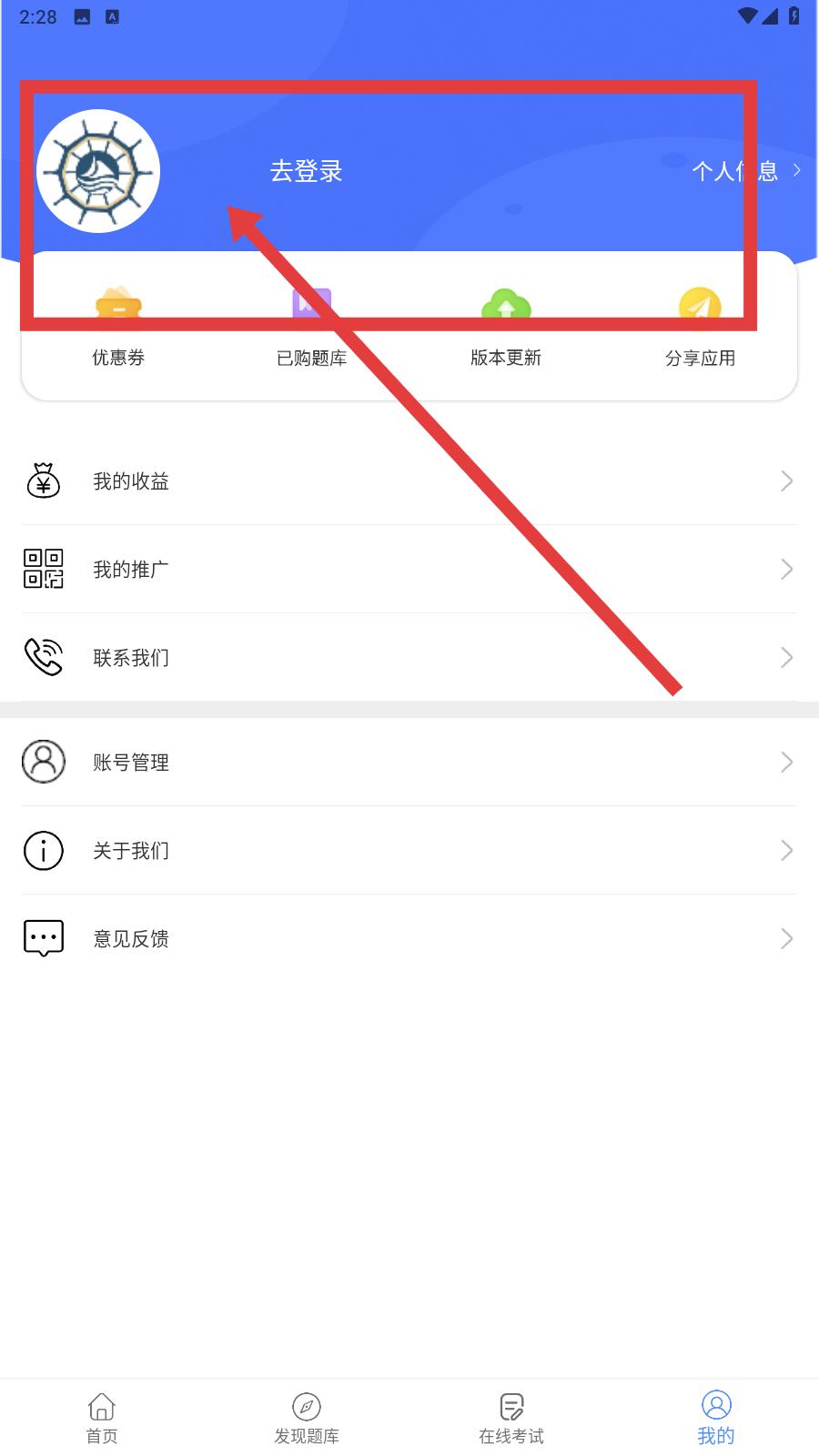Switch to the 首页 home tab
The image size is (819, 1456).
[x=102, y=1418]
